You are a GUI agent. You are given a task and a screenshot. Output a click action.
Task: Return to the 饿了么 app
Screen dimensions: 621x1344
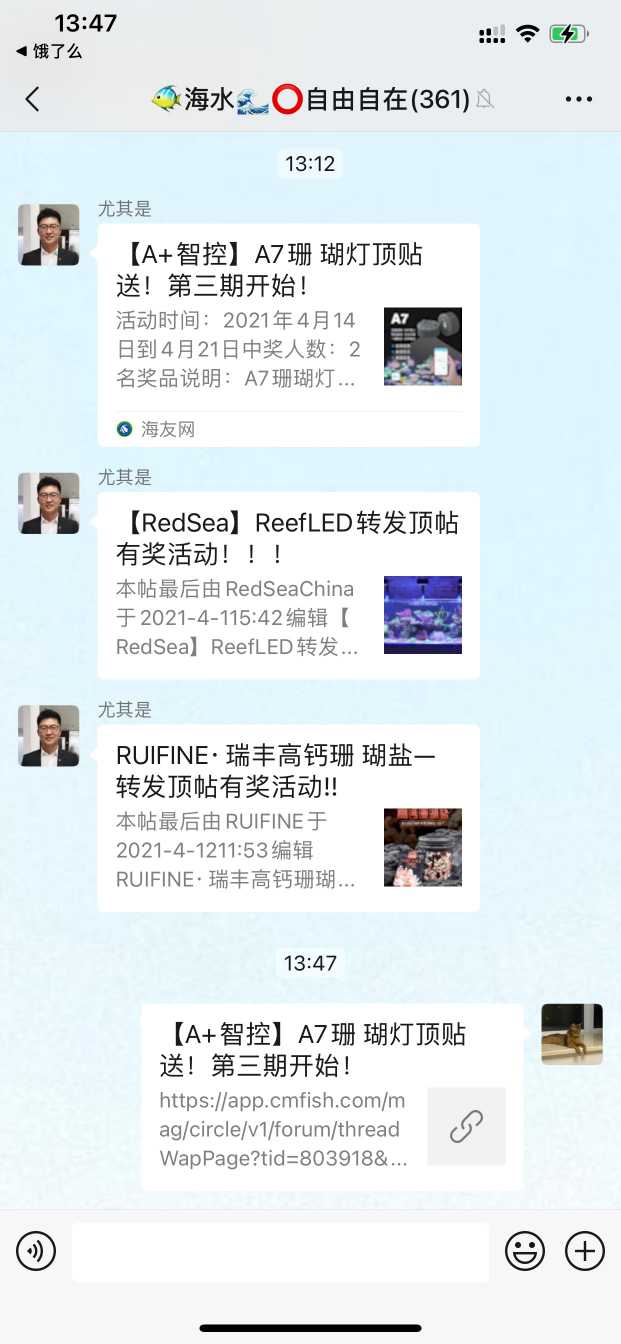tap(50, 52)
